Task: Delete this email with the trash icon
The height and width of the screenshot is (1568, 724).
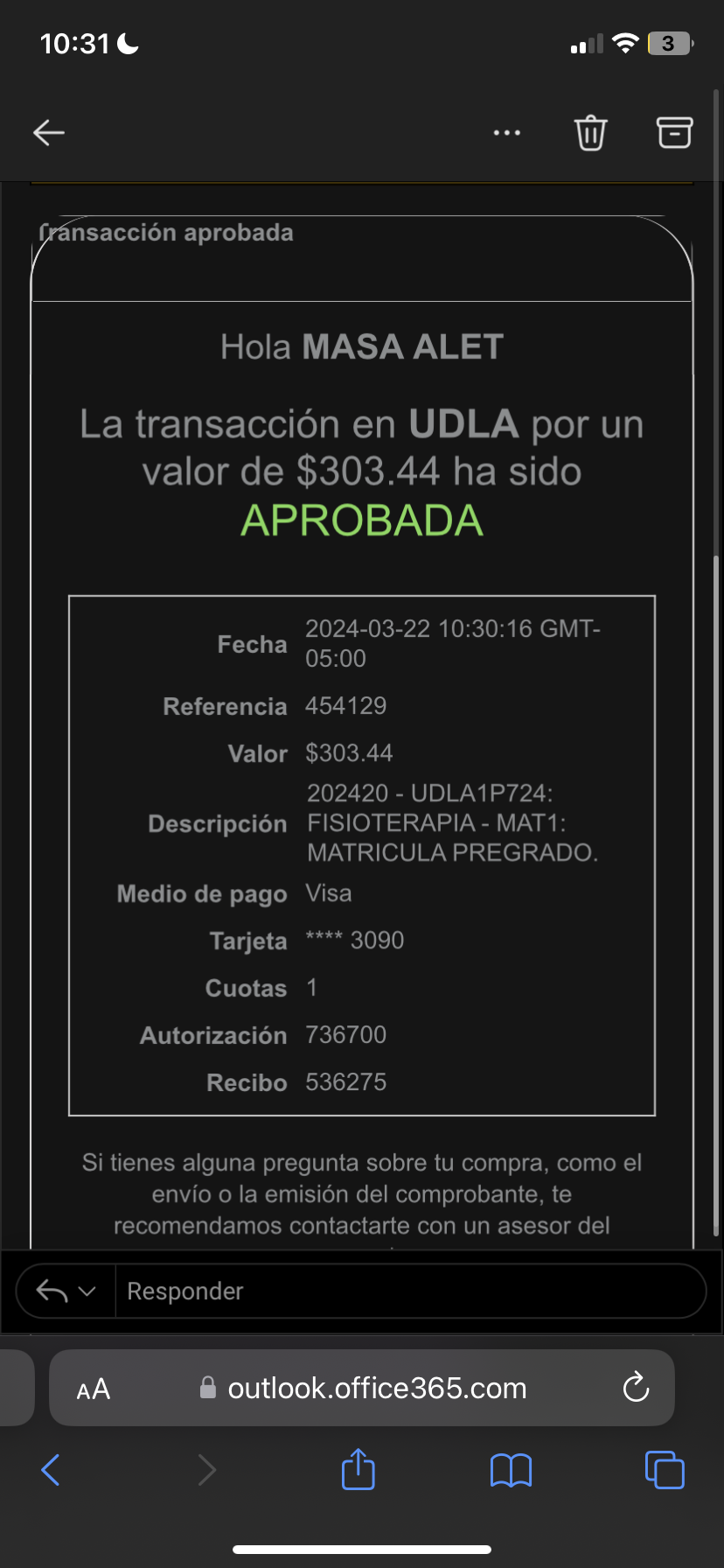Action: pyautogui.click(x=590, y=133)
